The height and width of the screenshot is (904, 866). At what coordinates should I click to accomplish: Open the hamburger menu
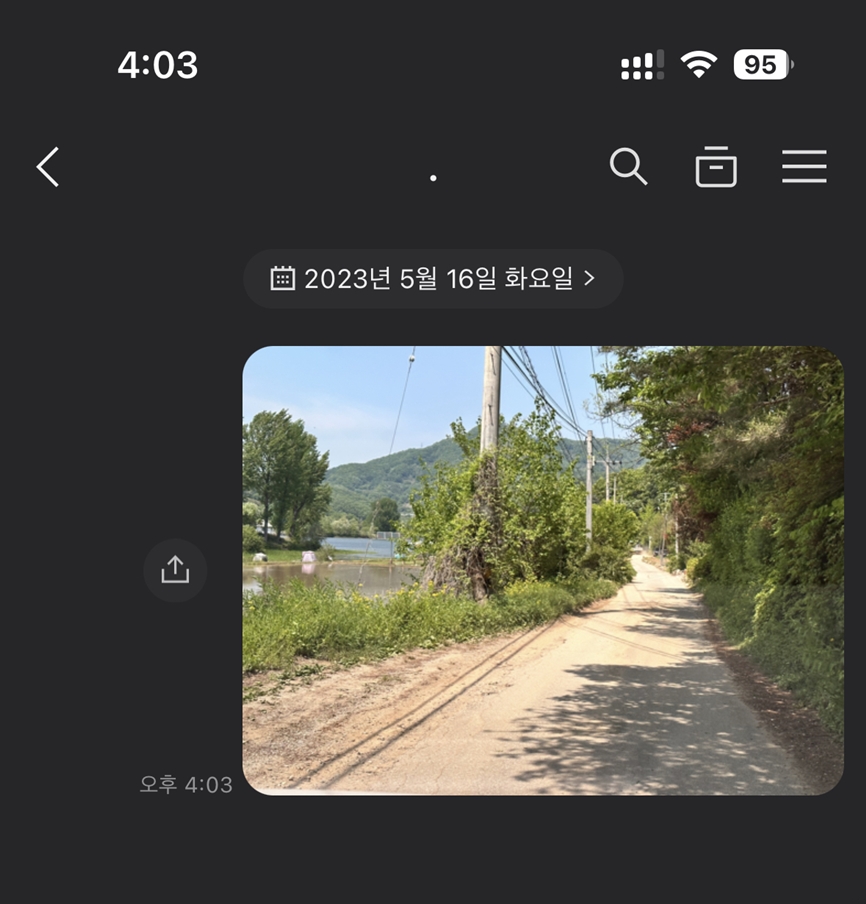point(804,167)
